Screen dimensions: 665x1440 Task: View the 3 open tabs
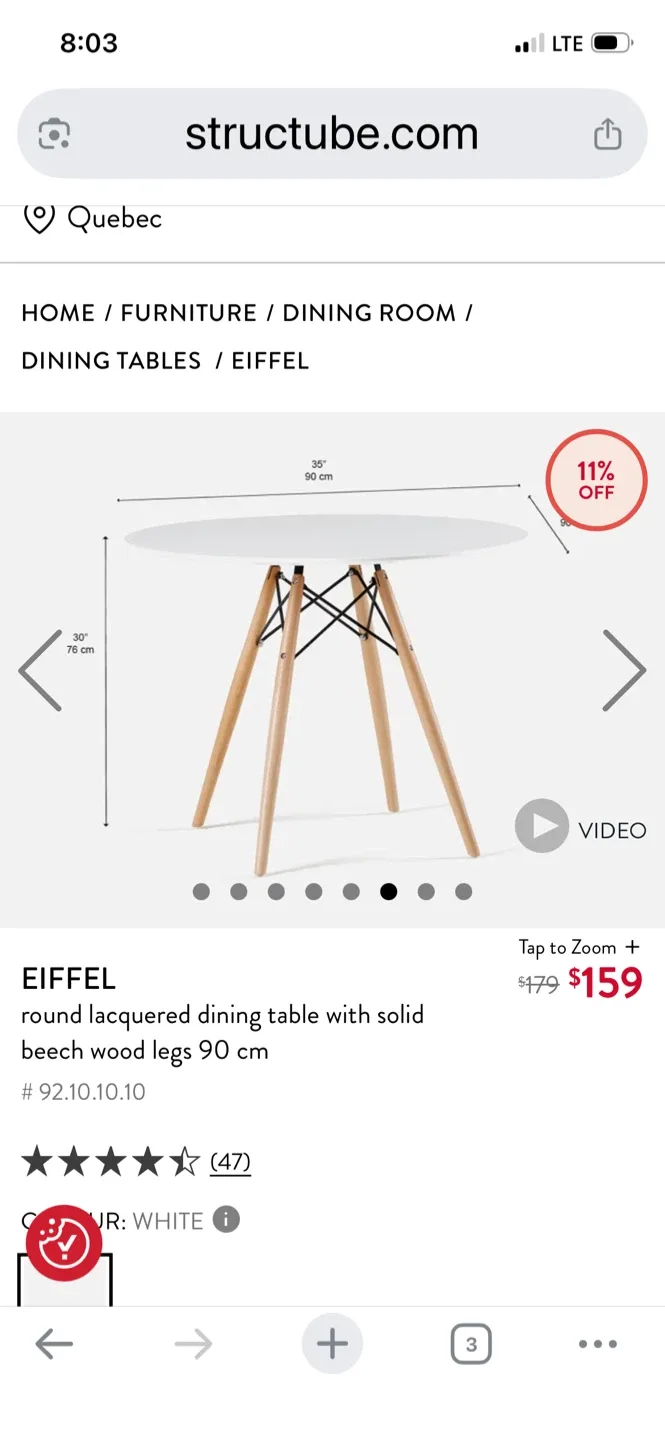coord(471,1344)
